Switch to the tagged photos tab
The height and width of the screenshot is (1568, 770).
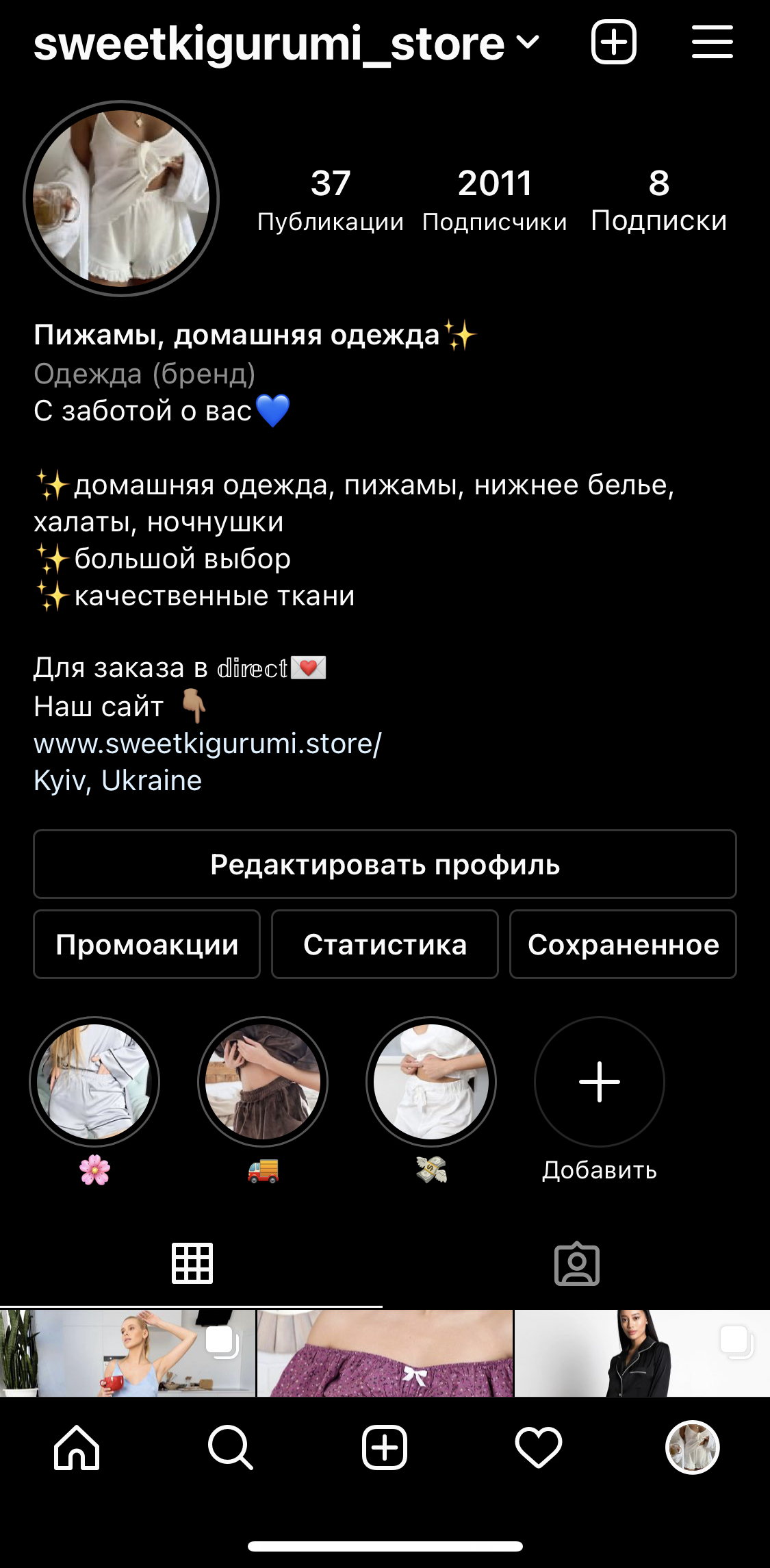[576, 1264]
